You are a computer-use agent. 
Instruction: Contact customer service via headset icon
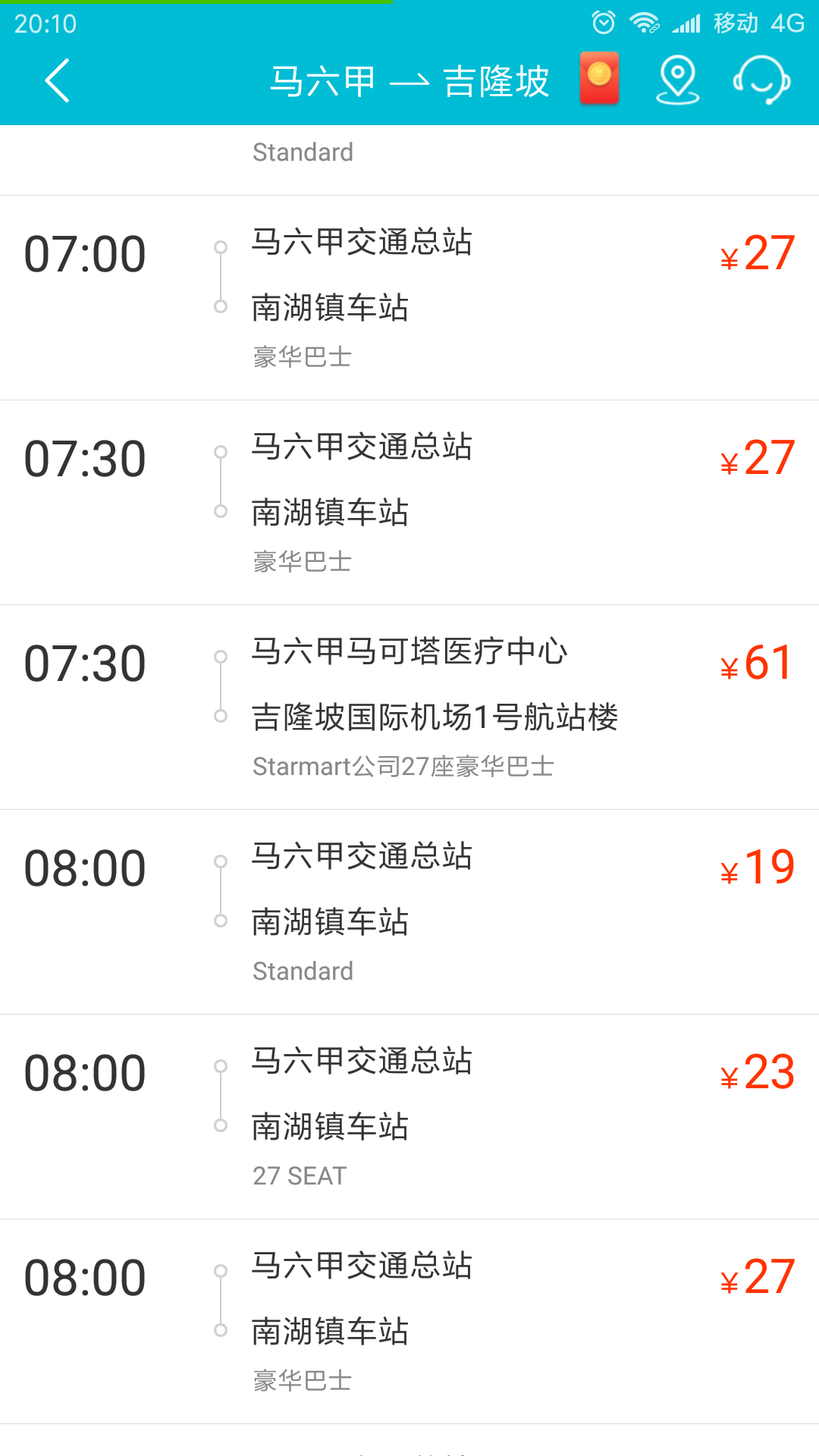(761, 80)
